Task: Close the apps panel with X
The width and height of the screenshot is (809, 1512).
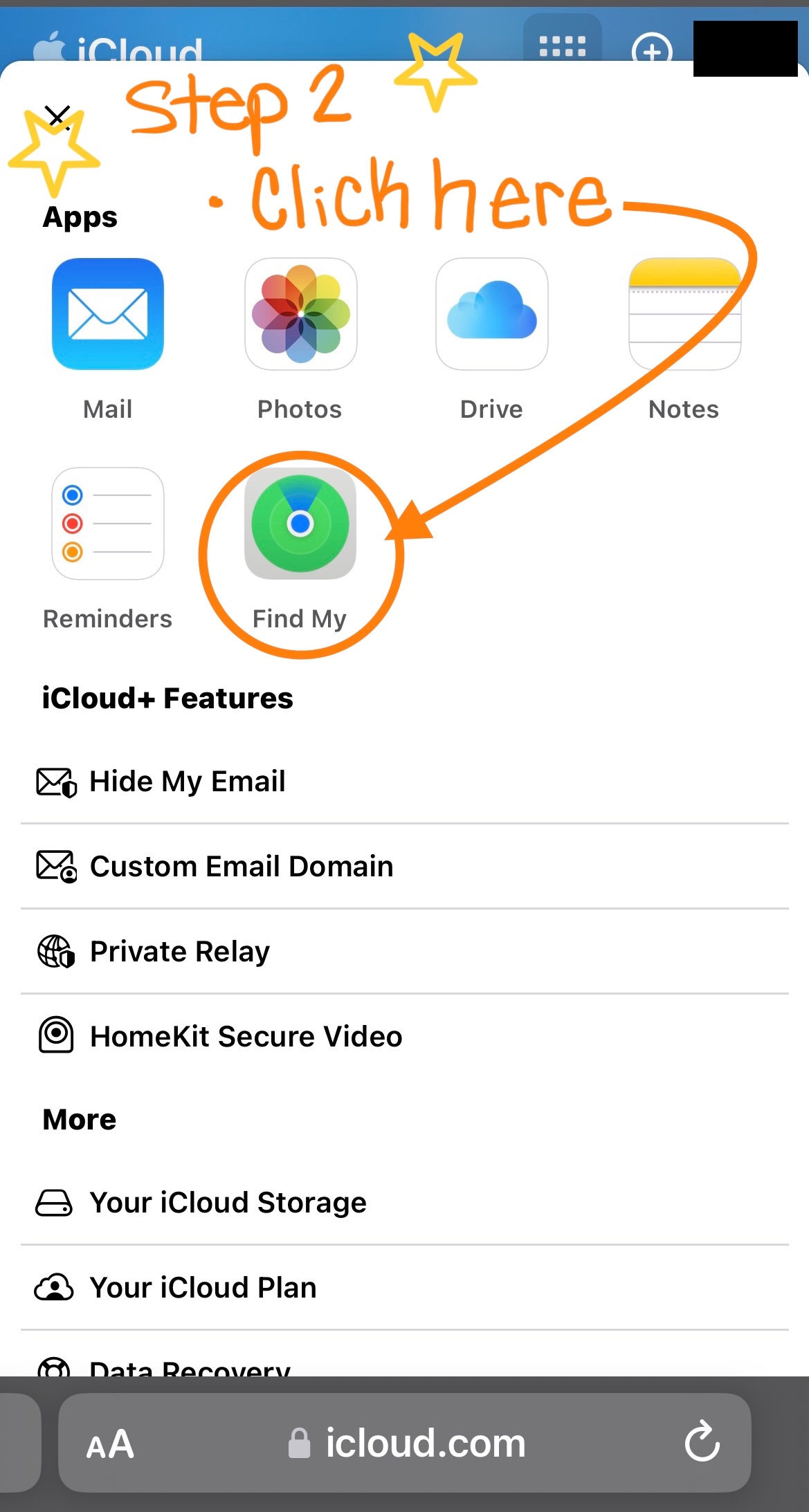Action: tap(57, 116)
